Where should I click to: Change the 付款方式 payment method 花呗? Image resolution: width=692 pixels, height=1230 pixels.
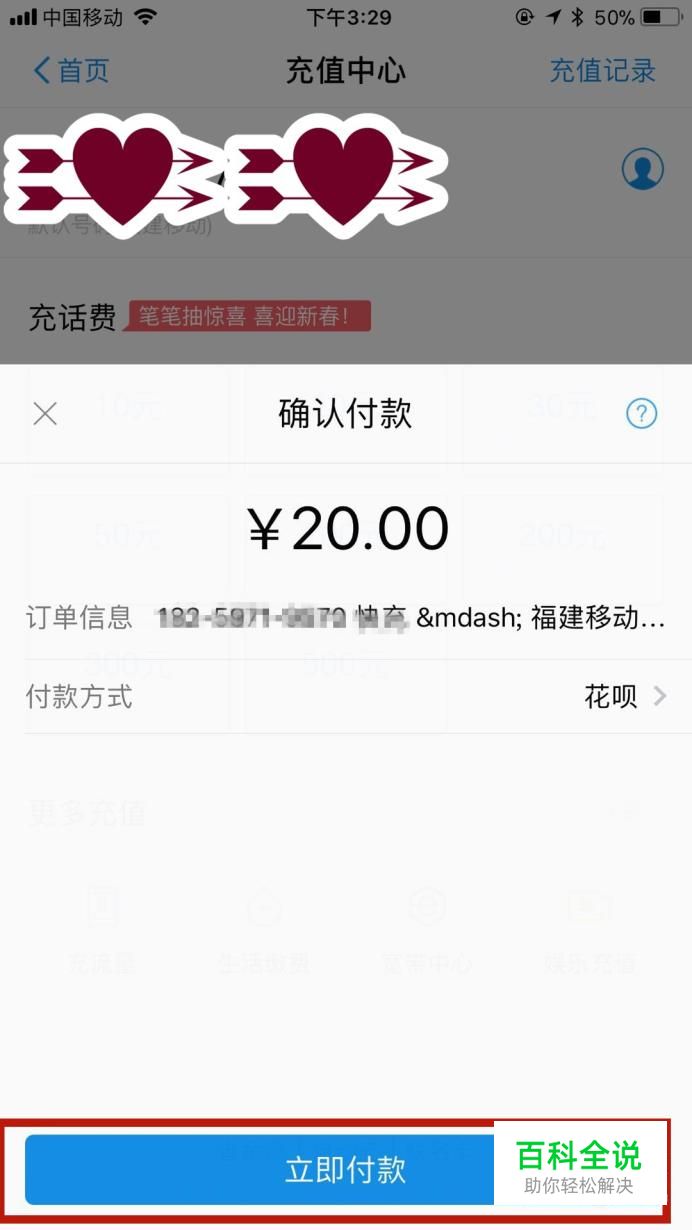pyautogui.click(x=346, y=696)
